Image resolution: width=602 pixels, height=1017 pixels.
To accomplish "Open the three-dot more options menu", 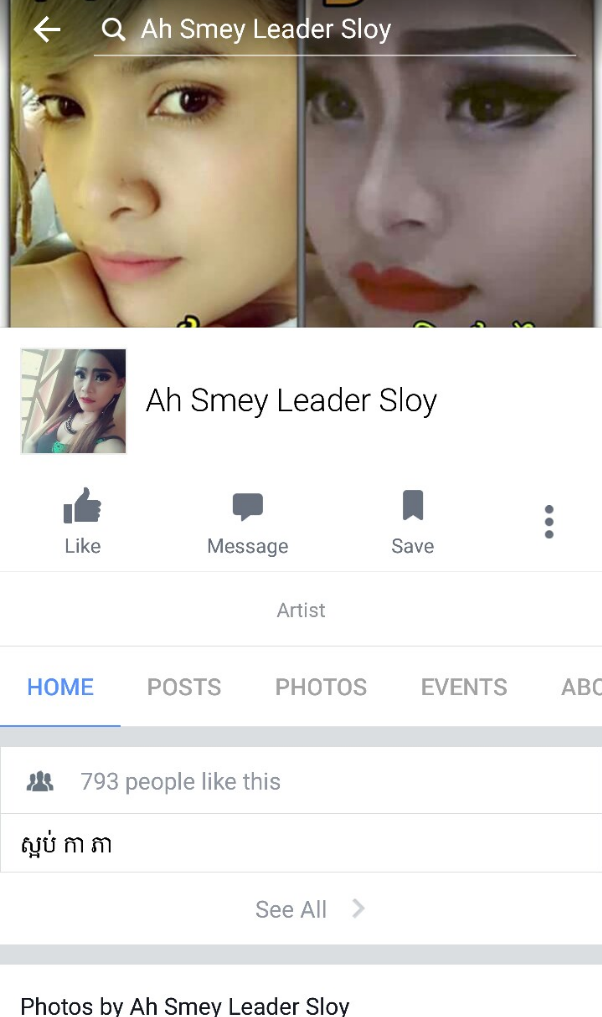I will (x=549, y=521).
